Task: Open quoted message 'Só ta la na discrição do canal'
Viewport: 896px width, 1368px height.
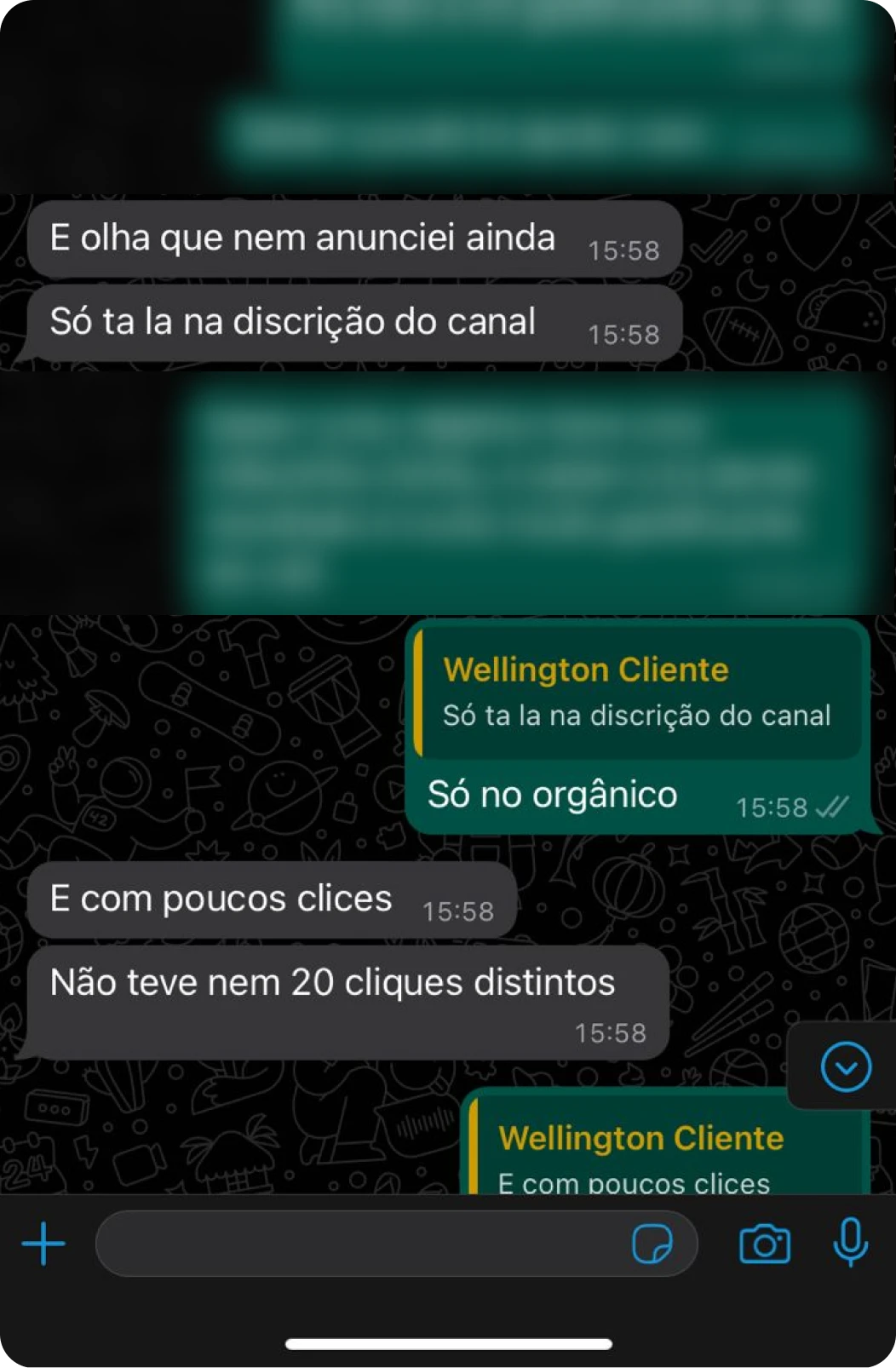Action: pyautogui.click(x=636, y=693)
